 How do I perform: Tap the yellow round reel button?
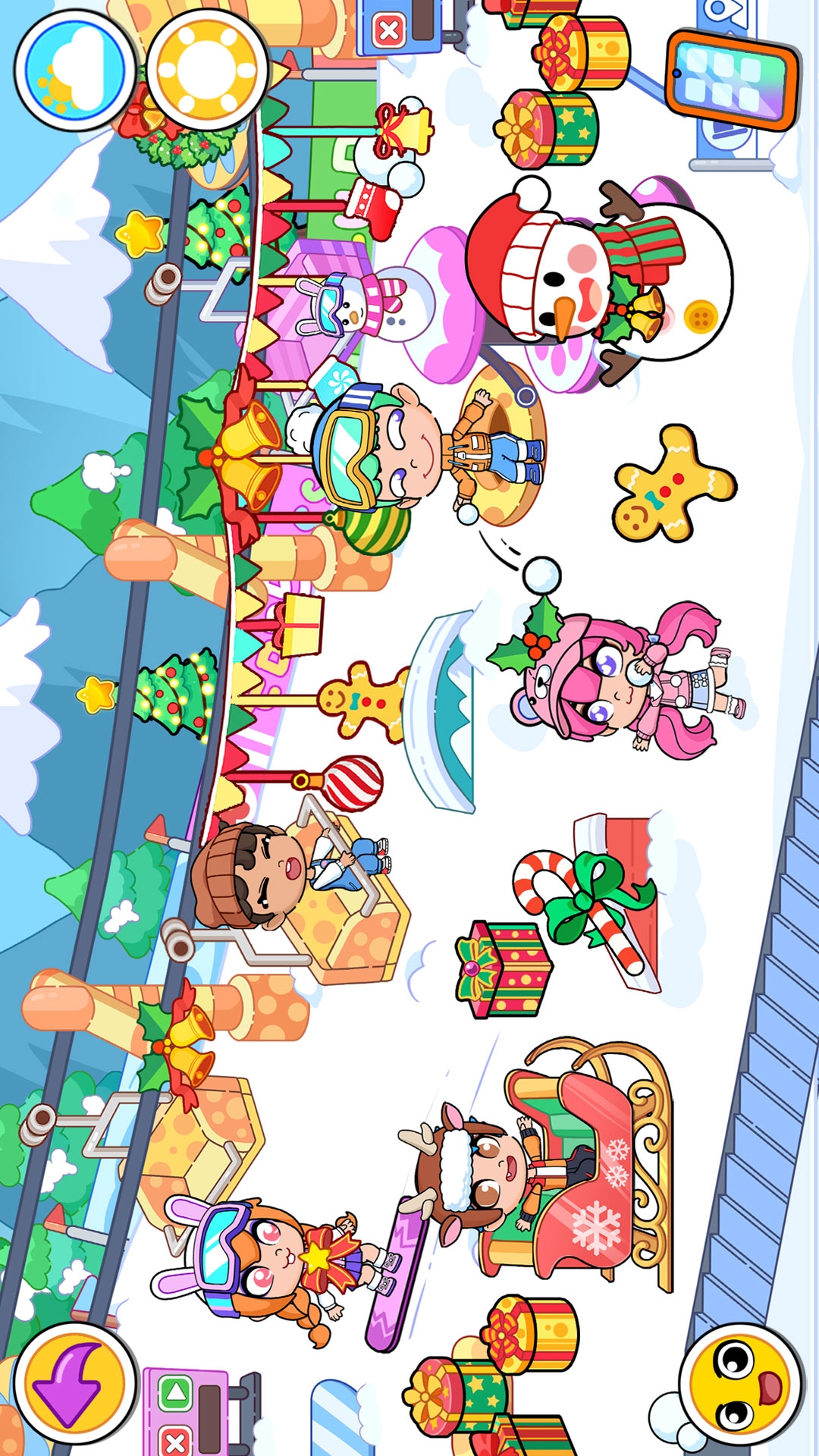(x=206, y=69)
